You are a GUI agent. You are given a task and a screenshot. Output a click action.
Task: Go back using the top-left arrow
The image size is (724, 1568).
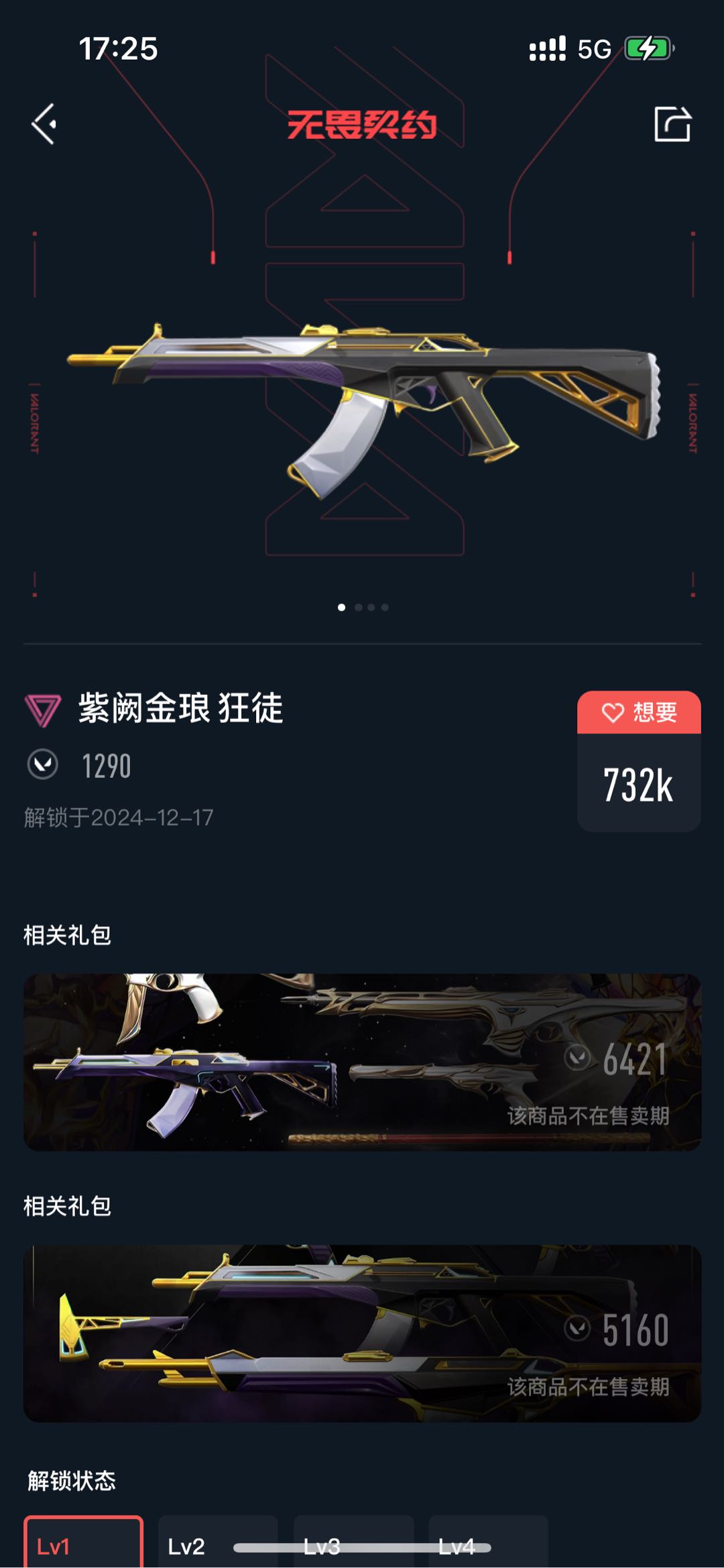44,124
